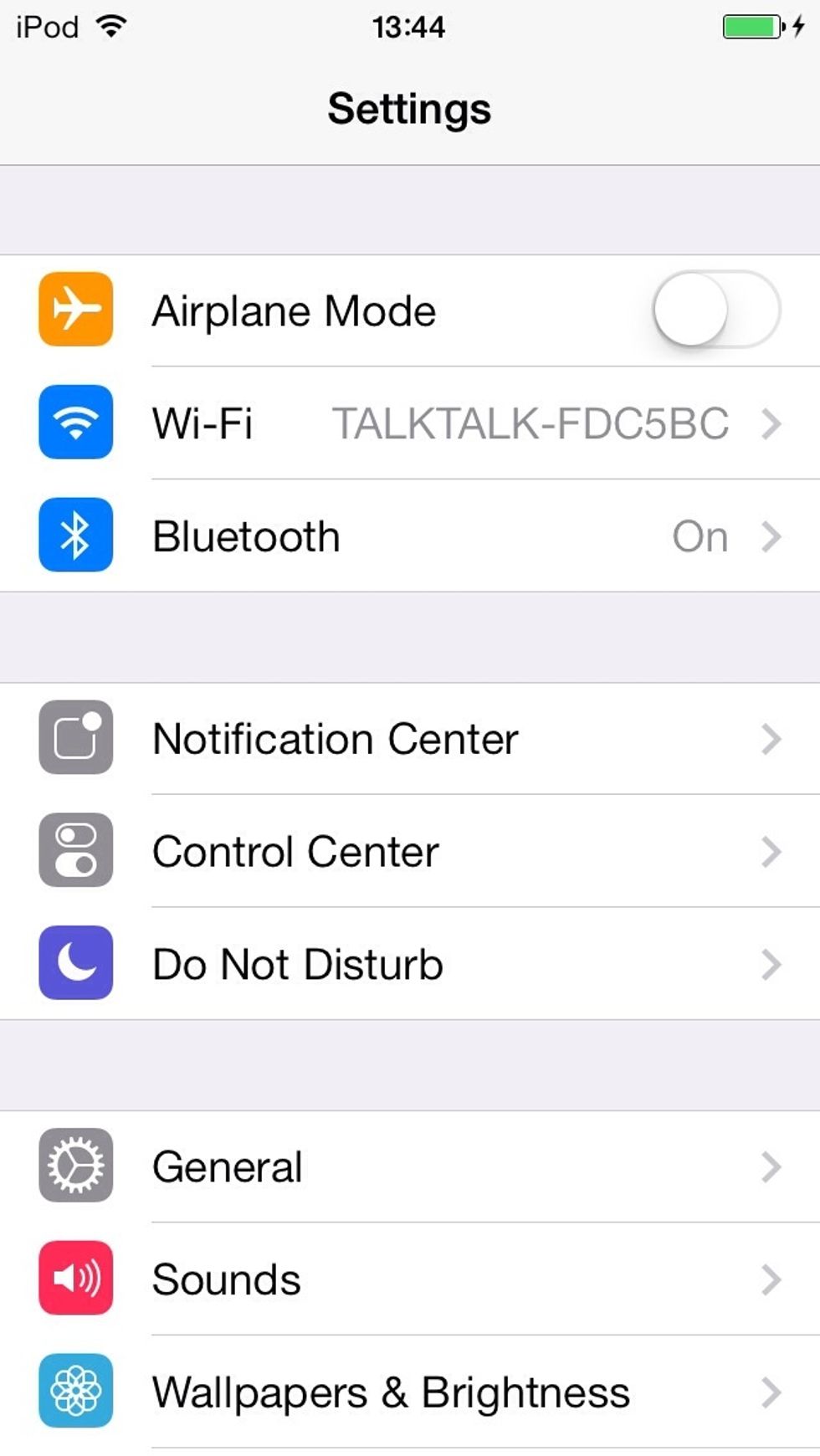Tap the purple Do Not Disturb moon icon
Image resolution: width=820 pixels, height=1456 pixels.
pyautogui.click(x=75, y=964)
